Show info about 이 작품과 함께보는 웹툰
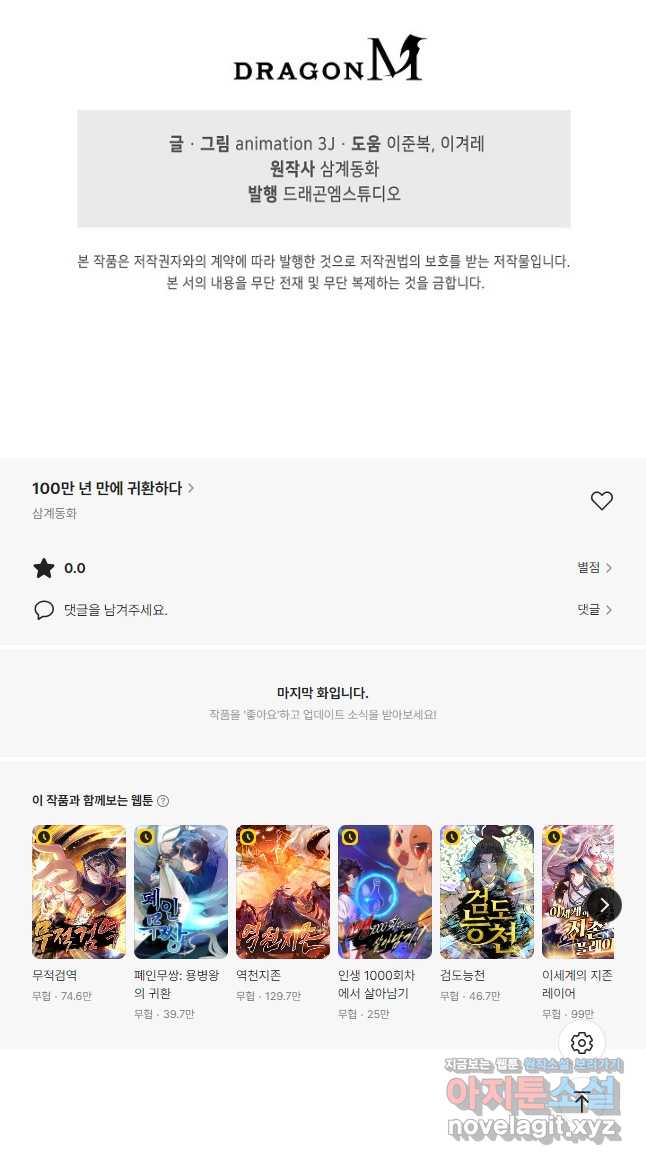The image size is (646, 1165). coord(163,801)
